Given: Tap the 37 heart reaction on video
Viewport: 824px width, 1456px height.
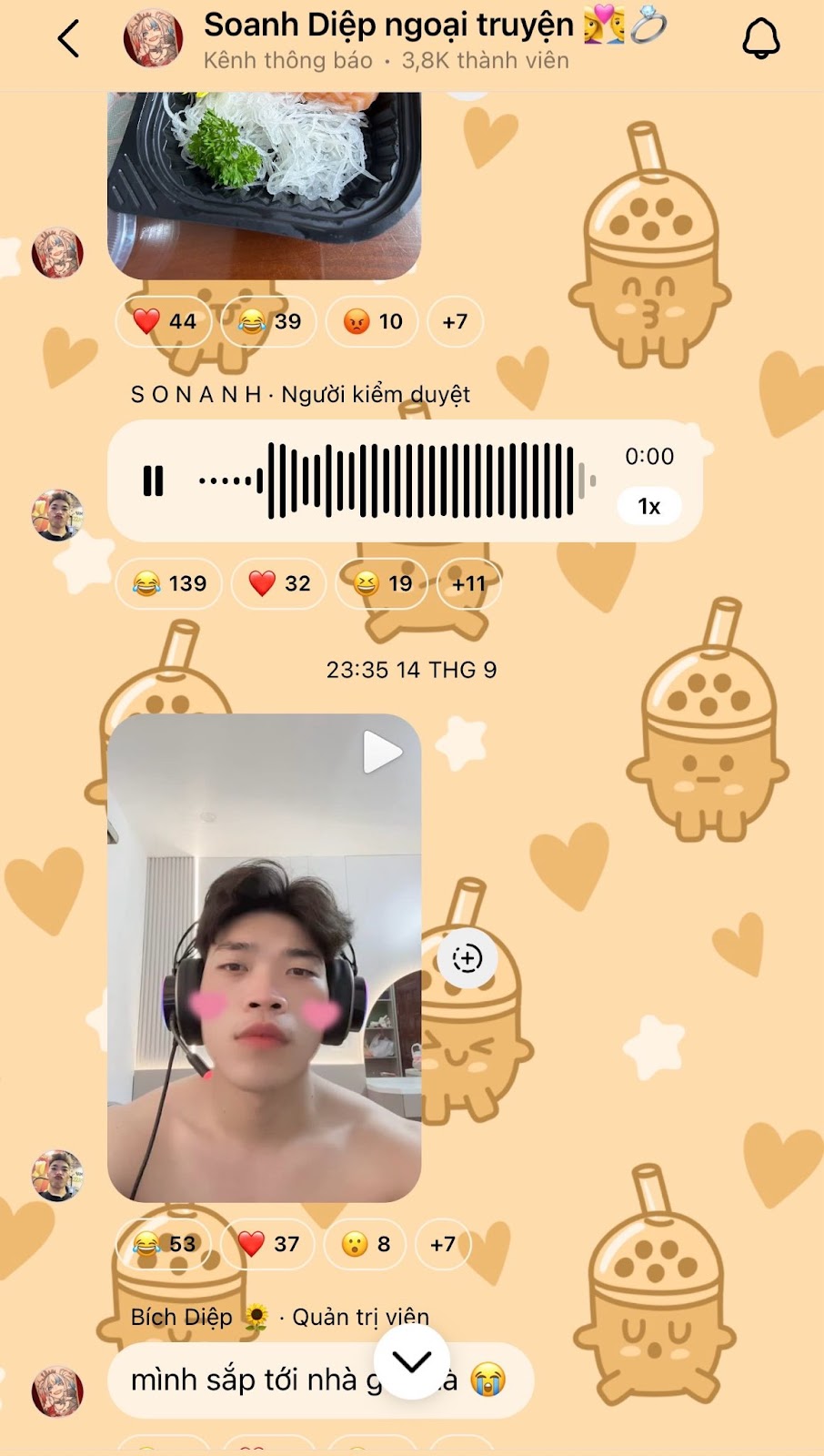Looking at the screenshot, I should [268, 1244].
